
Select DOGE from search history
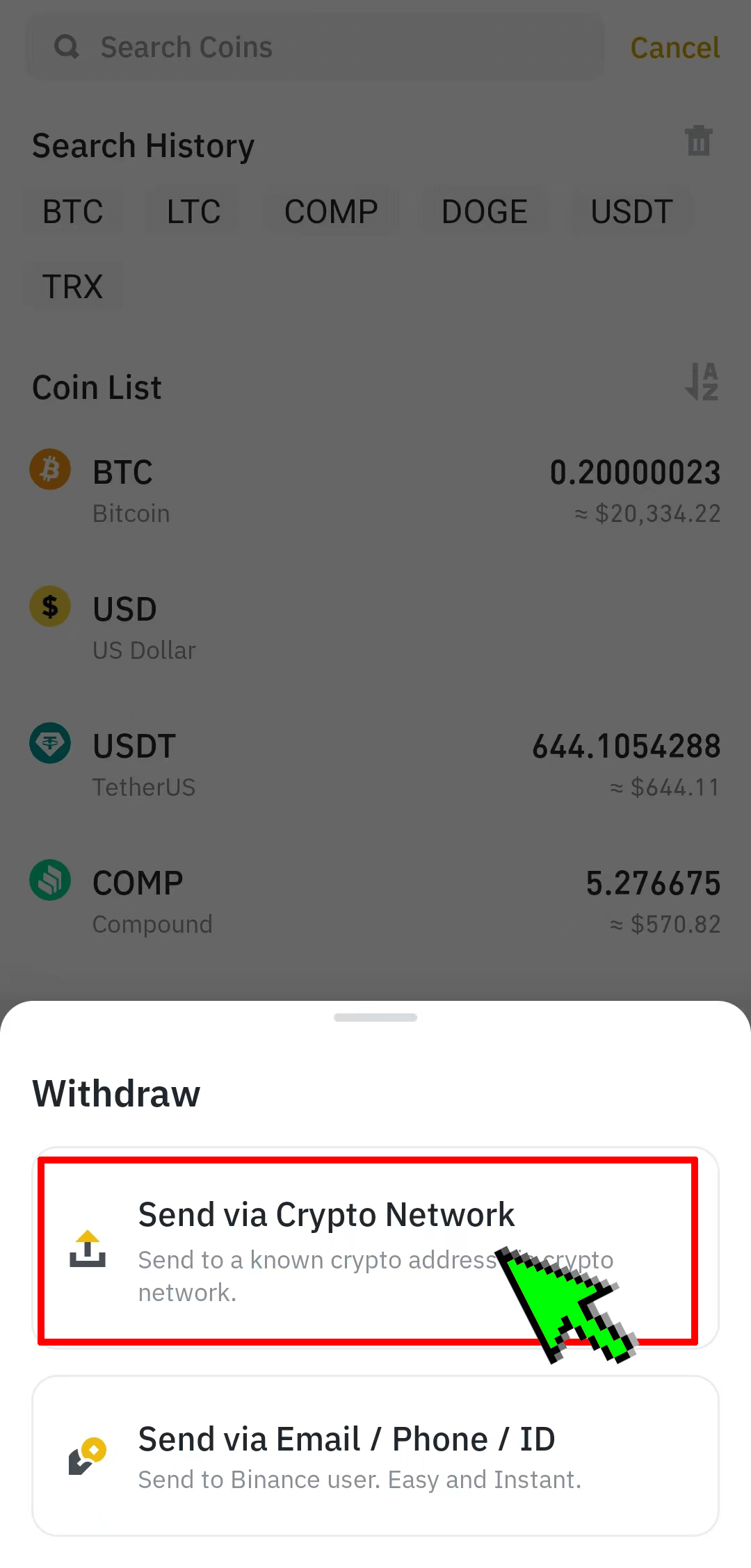(x=485, y=211)
